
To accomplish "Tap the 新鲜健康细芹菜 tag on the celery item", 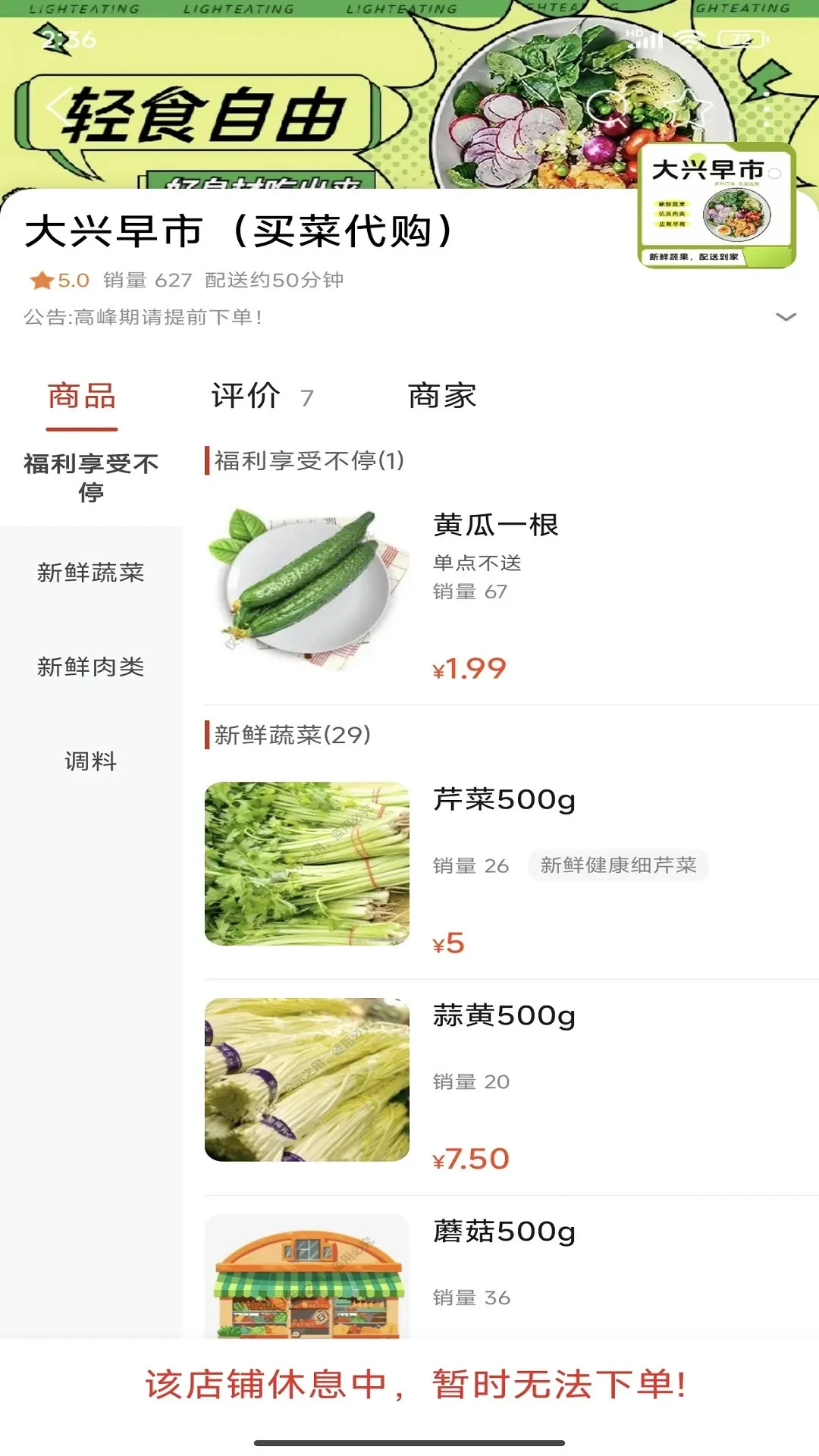I will pos(618,865).
